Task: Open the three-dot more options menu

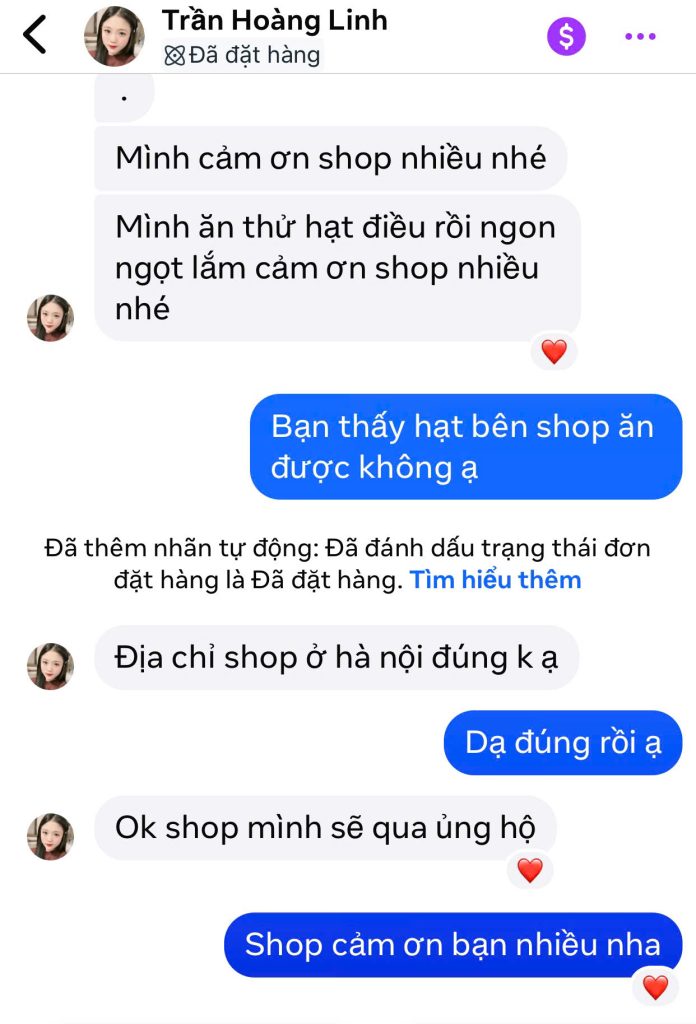Action: tap(640, 37)
